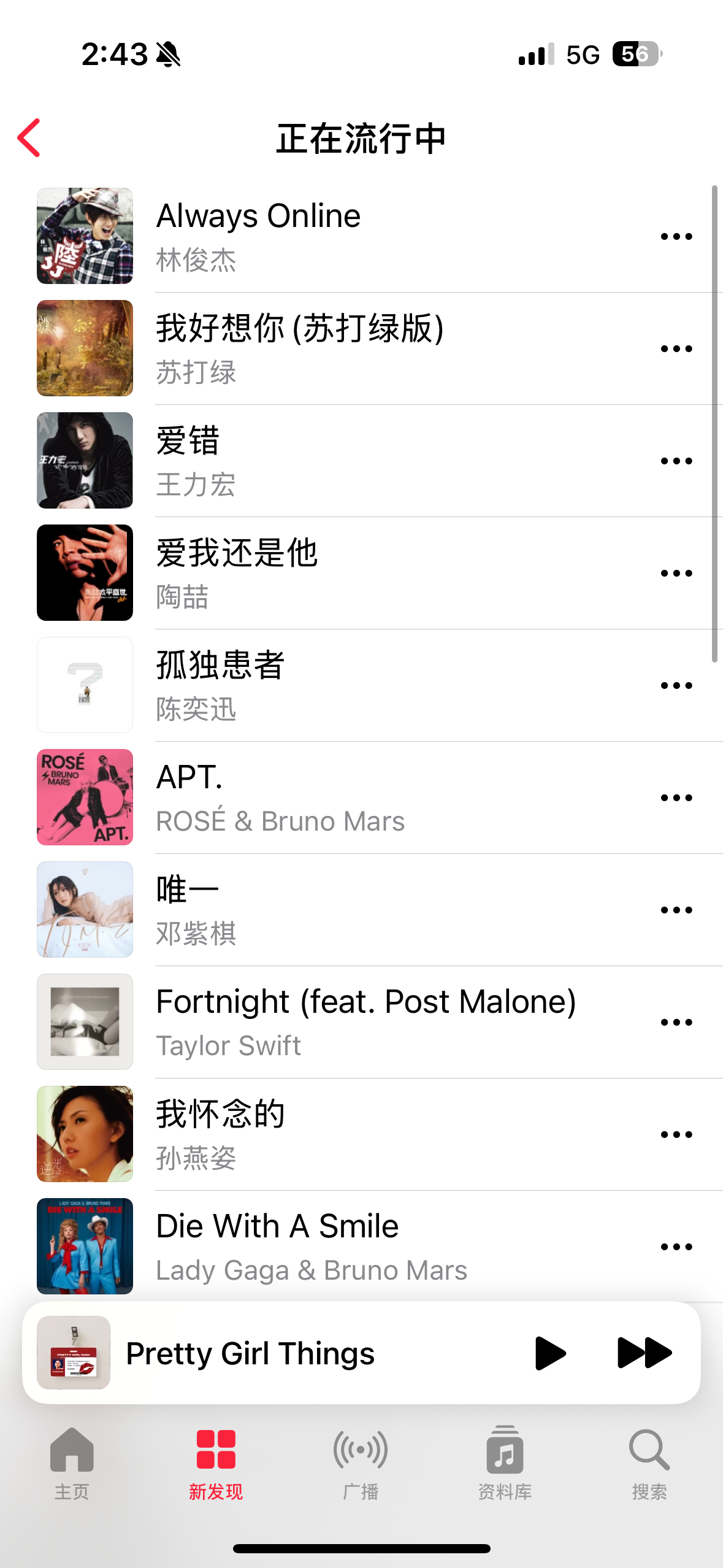723x1568 pixels.
Task: Switch to the 主页 tab
Action: 72,1462
